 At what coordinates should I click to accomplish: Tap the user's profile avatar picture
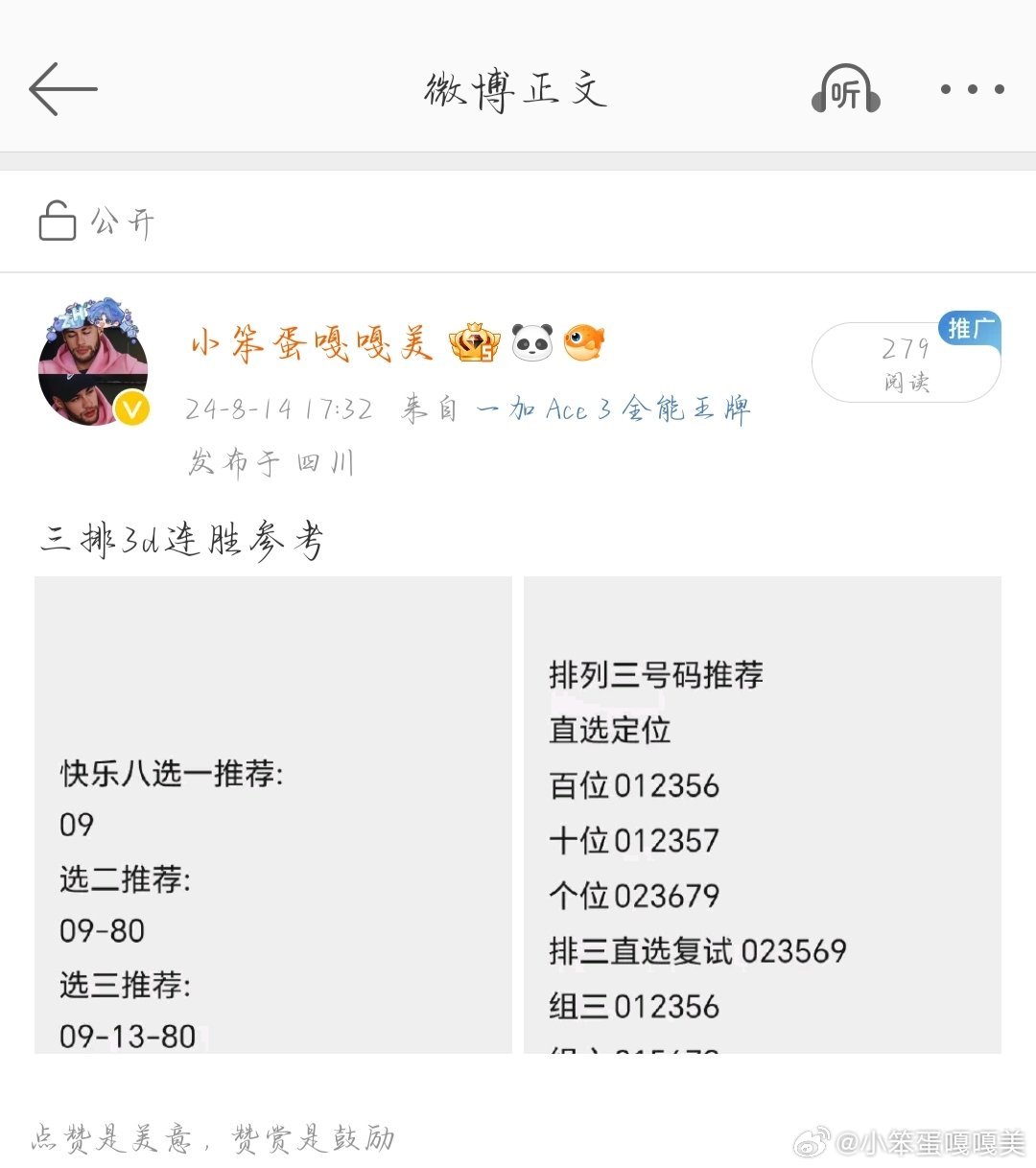click(x=93, y=360)
